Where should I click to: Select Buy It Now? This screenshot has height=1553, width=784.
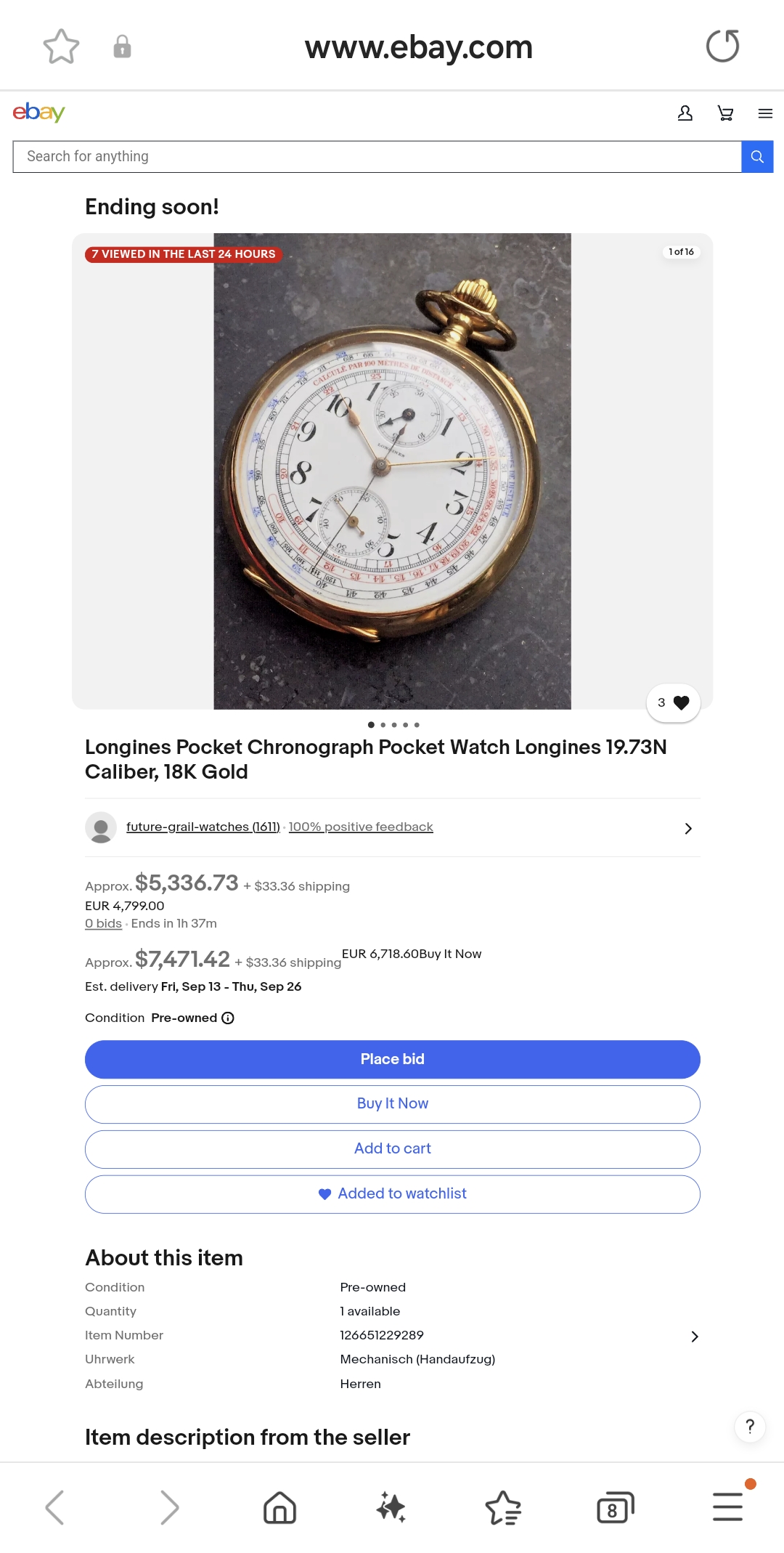[x=392, y=1104]
